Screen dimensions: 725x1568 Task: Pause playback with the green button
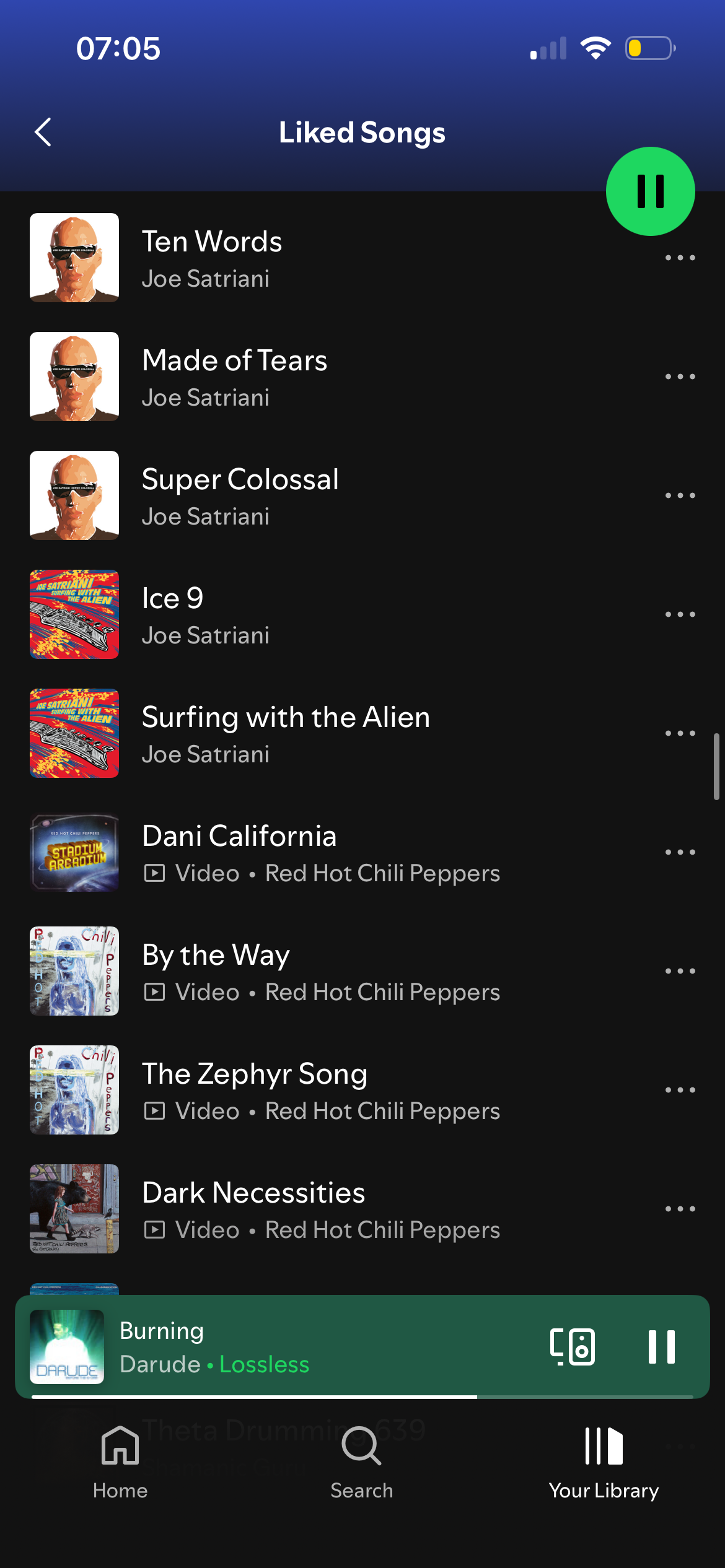(650, 191)
